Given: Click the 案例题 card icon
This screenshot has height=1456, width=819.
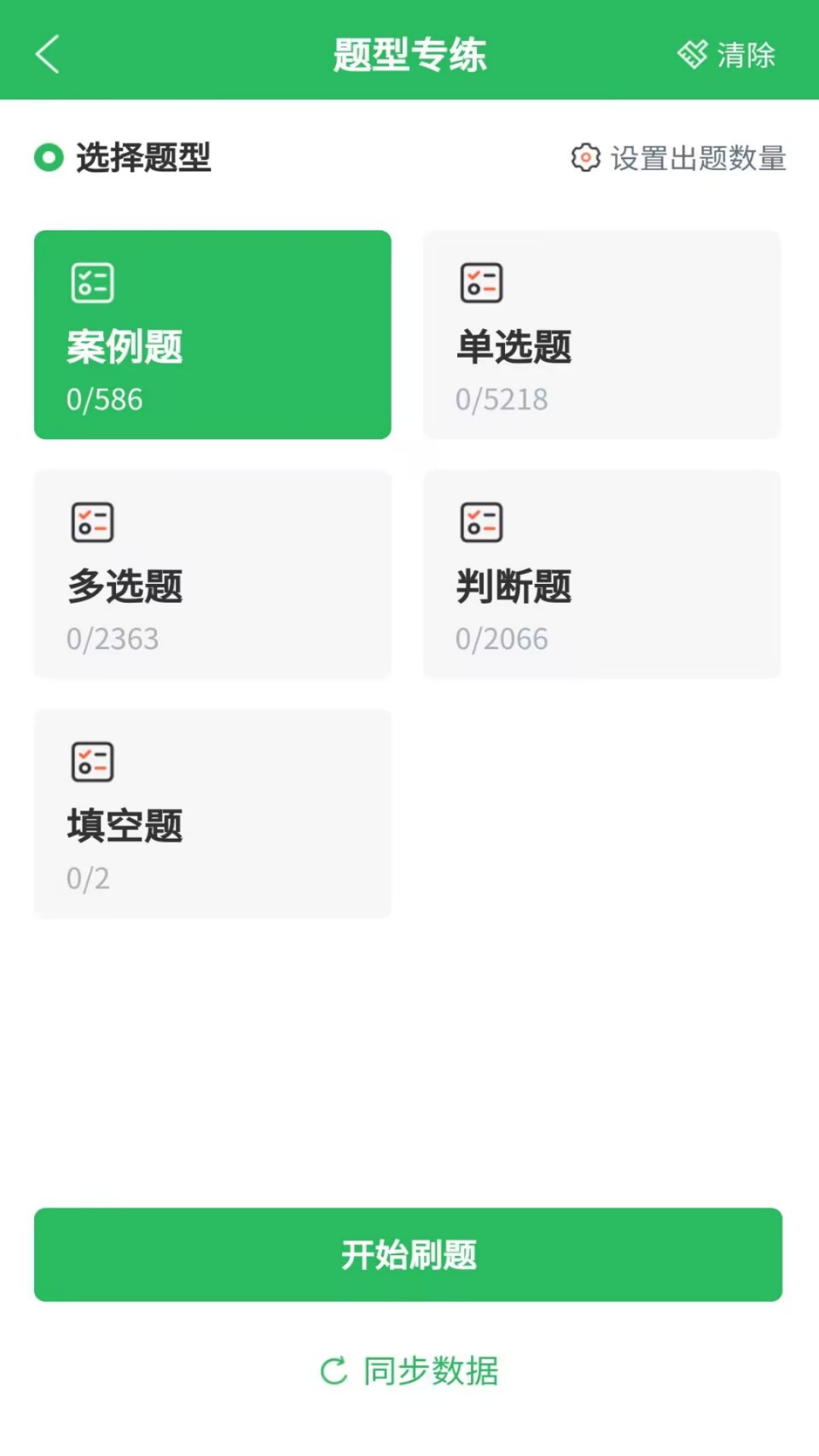Looking at the screenshot, I should [91, 282].
